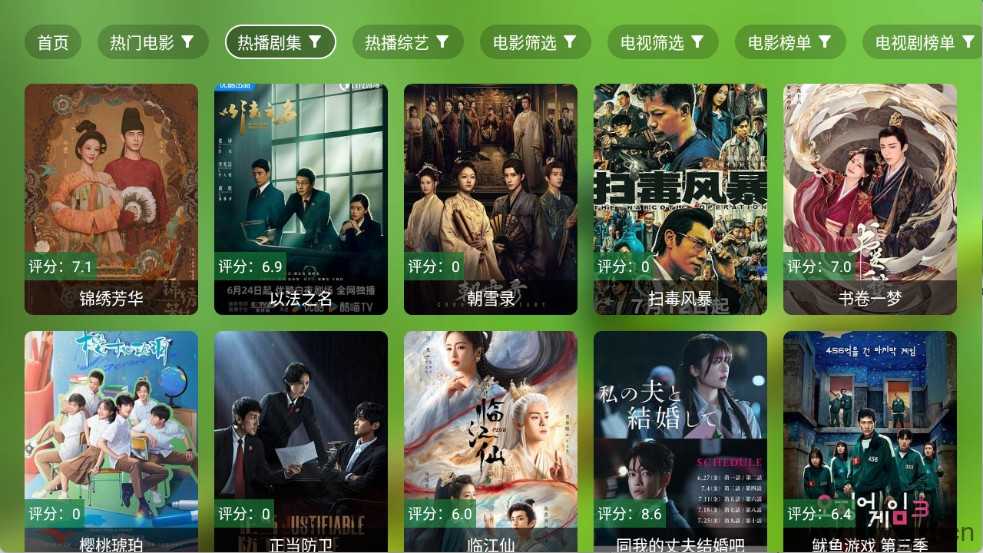Open the drama 锦绣芳华
This screenshot has width=983, height=553.
pyautogui.click(x=111, y=199)
